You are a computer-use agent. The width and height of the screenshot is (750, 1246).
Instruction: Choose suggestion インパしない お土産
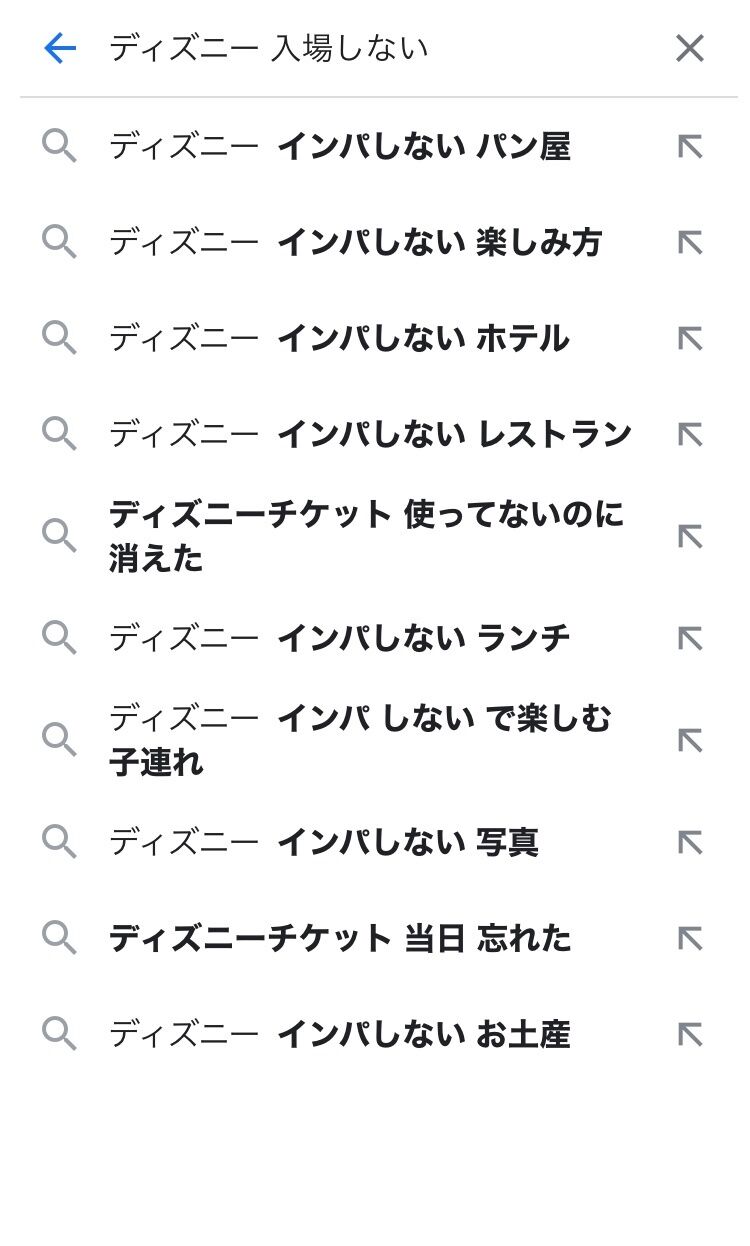coord(340,1034)
